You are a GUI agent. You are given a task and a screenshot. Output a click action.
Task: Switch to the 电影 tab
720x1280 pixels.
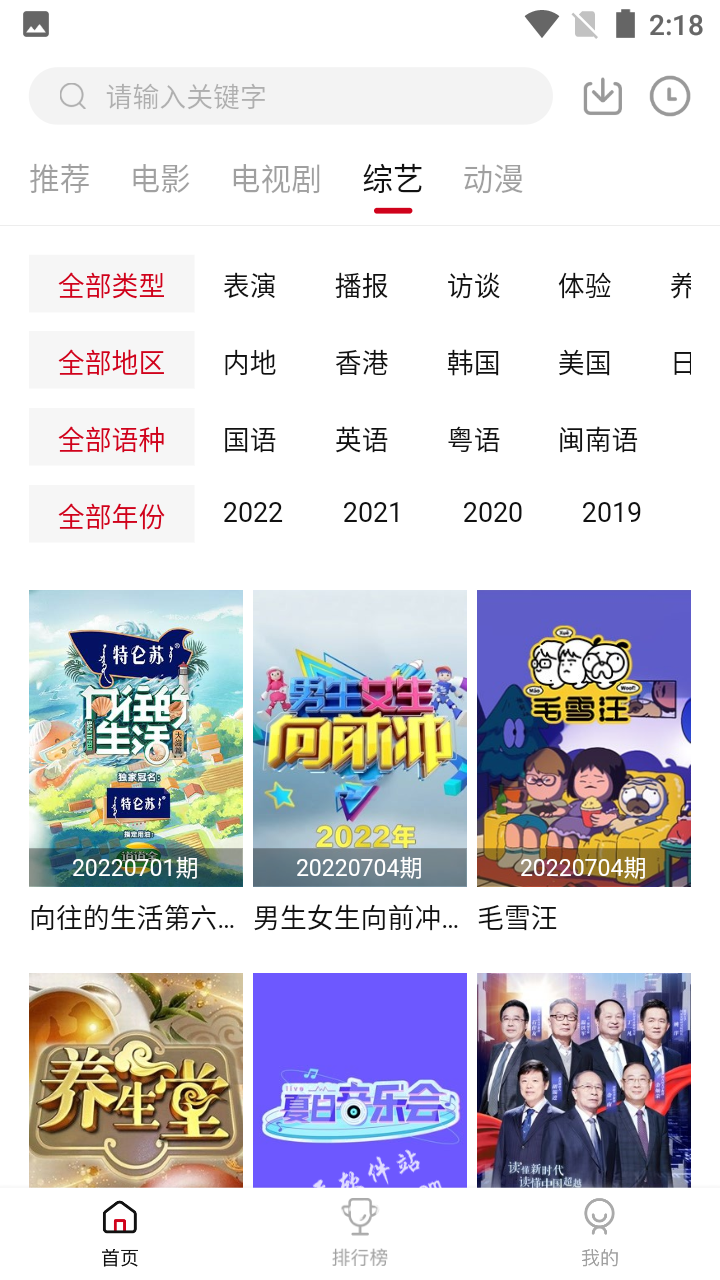(161, 179)
